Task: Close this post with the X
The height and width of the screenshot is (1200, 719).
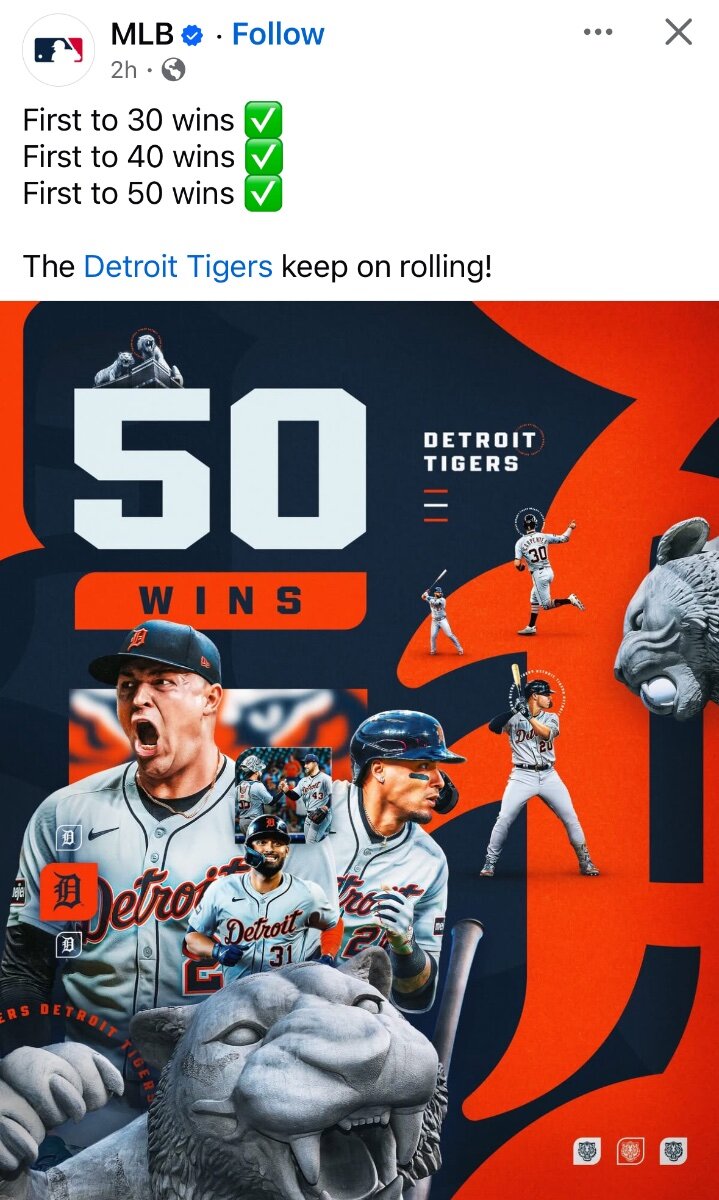Action: pos(679,33)
